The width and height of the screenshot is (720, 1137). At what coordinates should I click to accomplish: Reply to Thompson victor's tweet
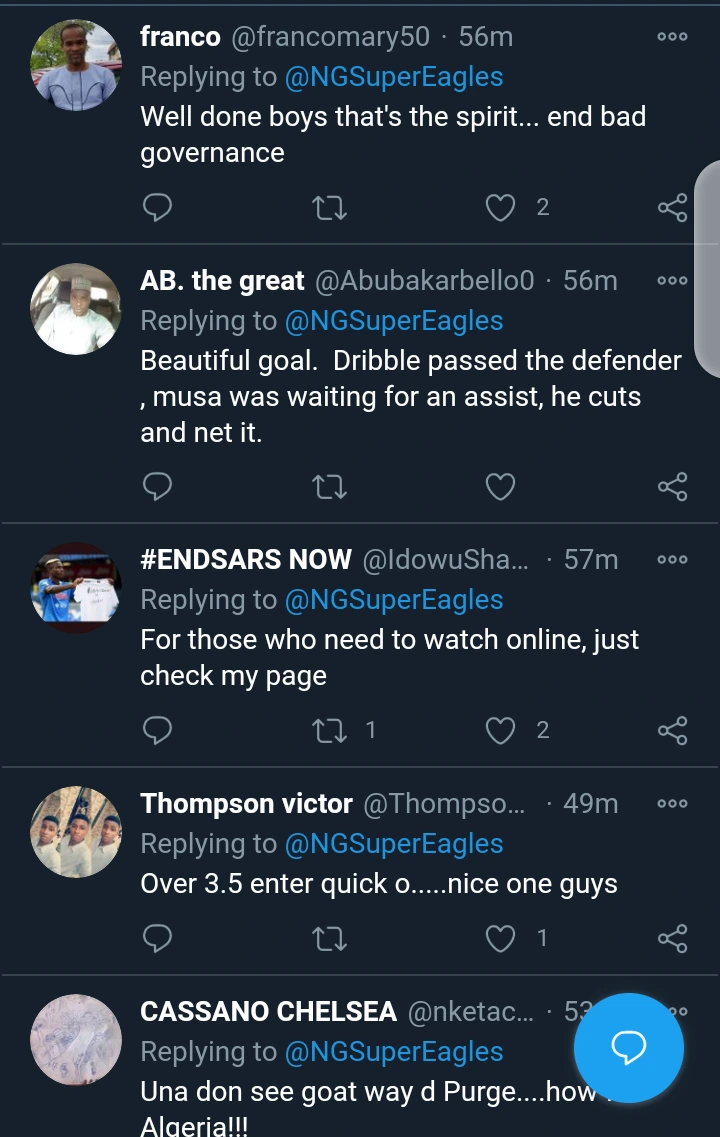coord(157,939)
